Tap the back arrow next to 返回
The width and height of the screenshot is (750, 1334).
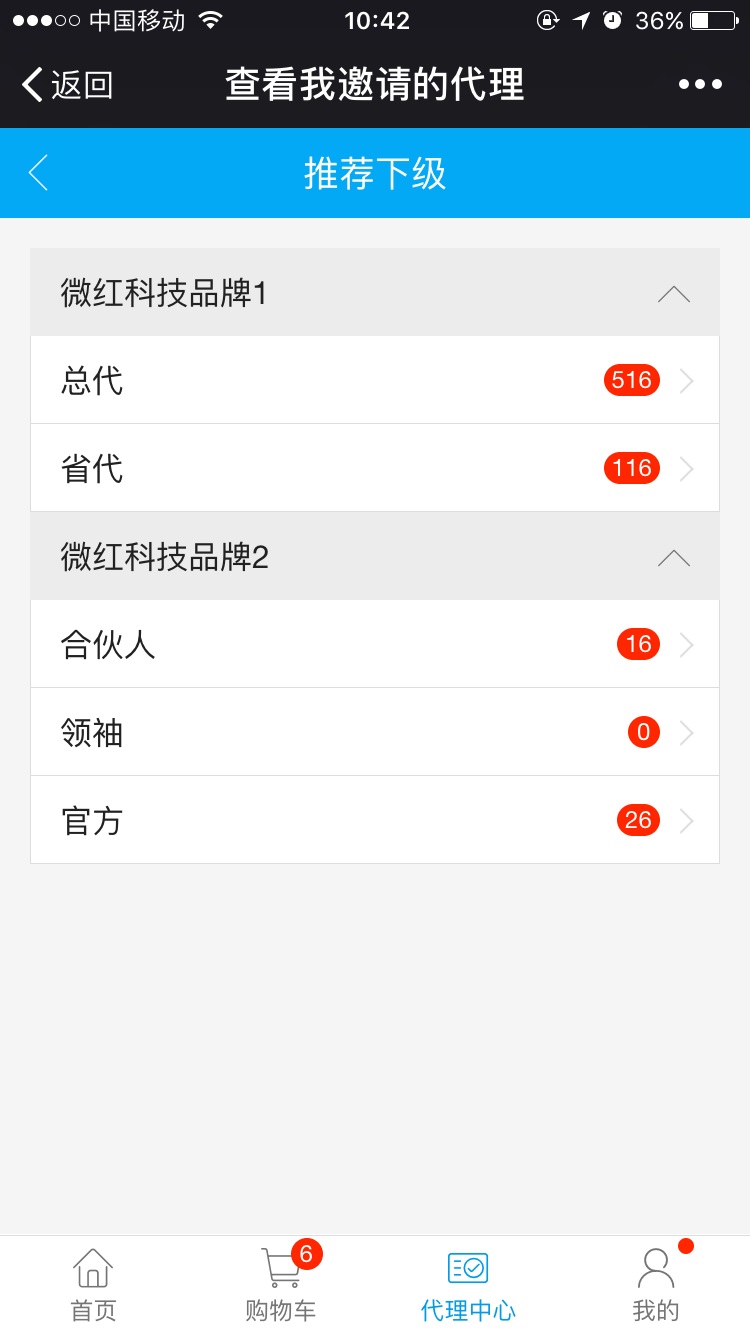point(34,84)
